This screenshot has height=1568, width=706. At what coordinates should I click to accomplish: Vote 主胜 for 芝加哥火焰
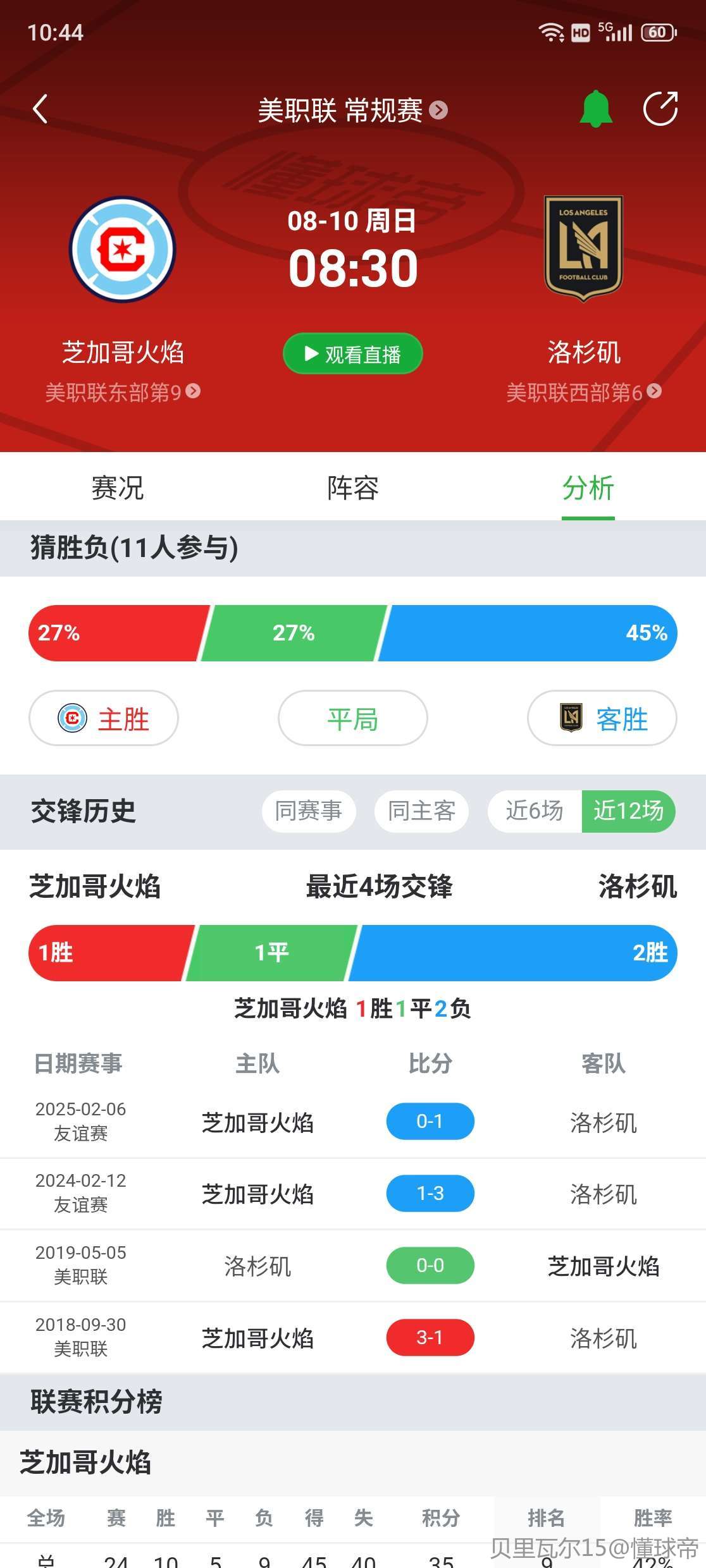tap(104, 718)
